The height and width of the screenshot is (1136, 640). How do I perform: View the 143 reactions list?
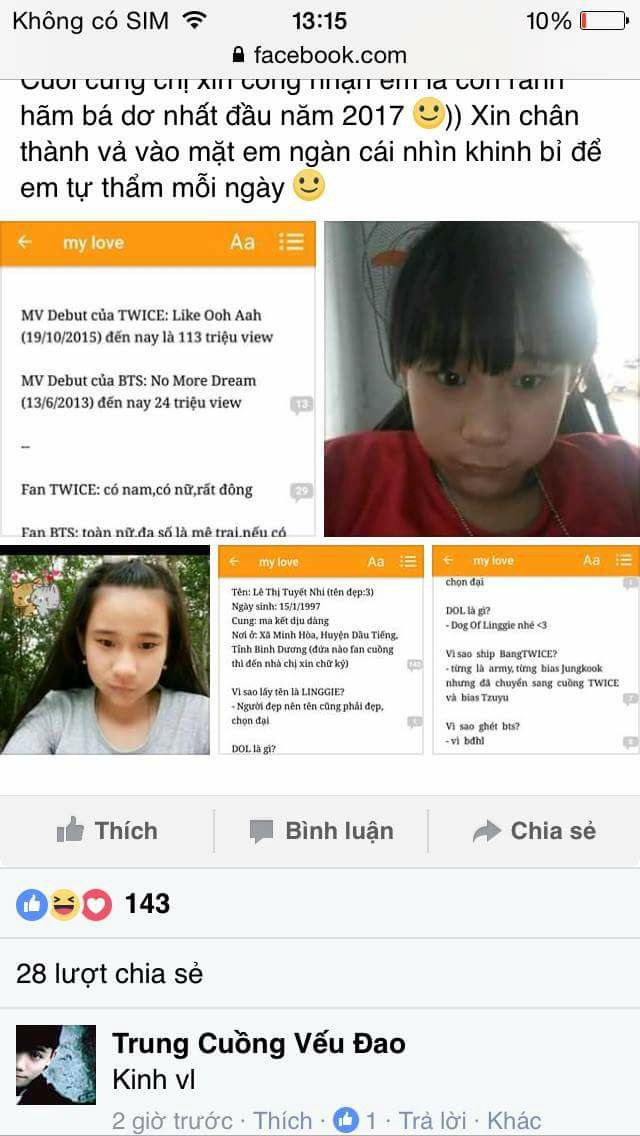(x=94, y=904)
